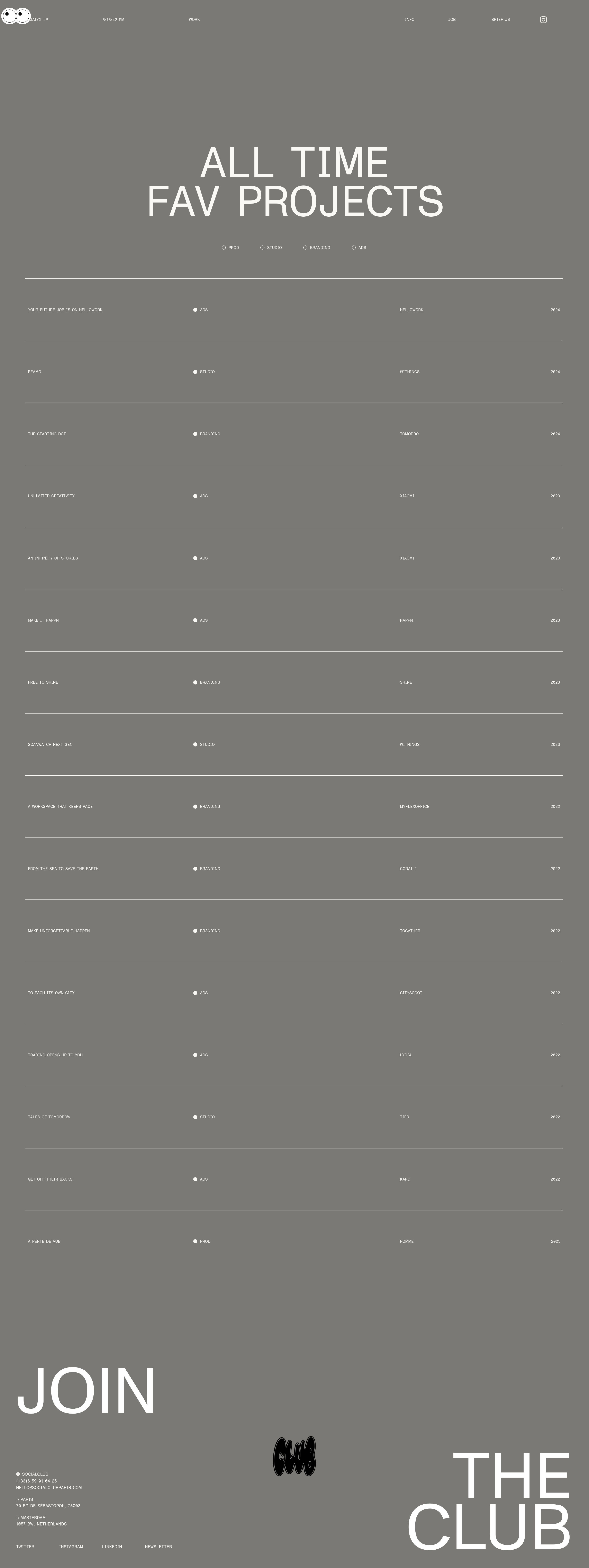Go to the Work page
Viewport: 589px width, 1568px height.
coord(194,19)
